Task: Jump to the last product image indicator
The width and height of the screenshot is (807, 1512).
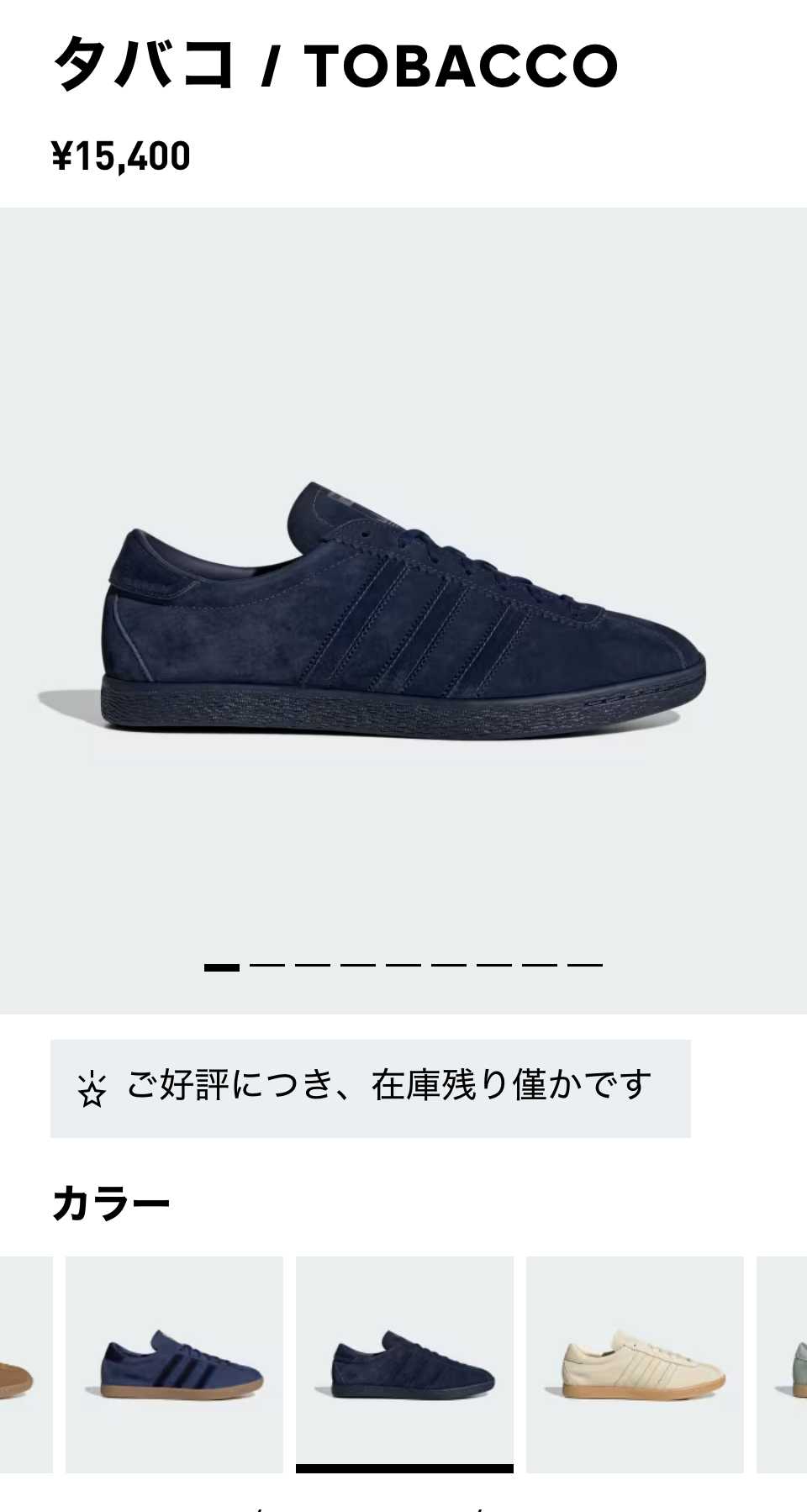Action: [x=585, y=966]
